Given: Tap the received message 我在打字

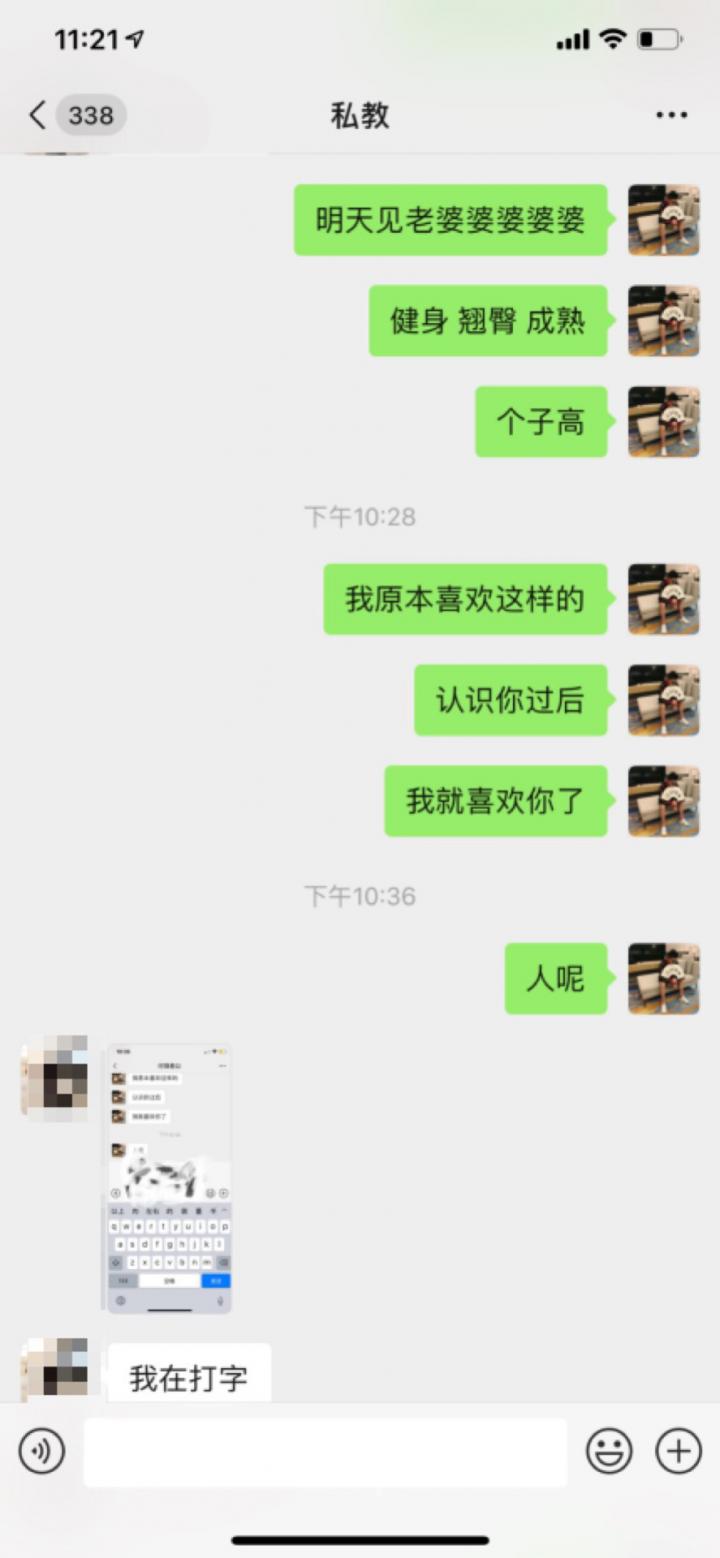Looking at the screenshot, I should 187,1372.
